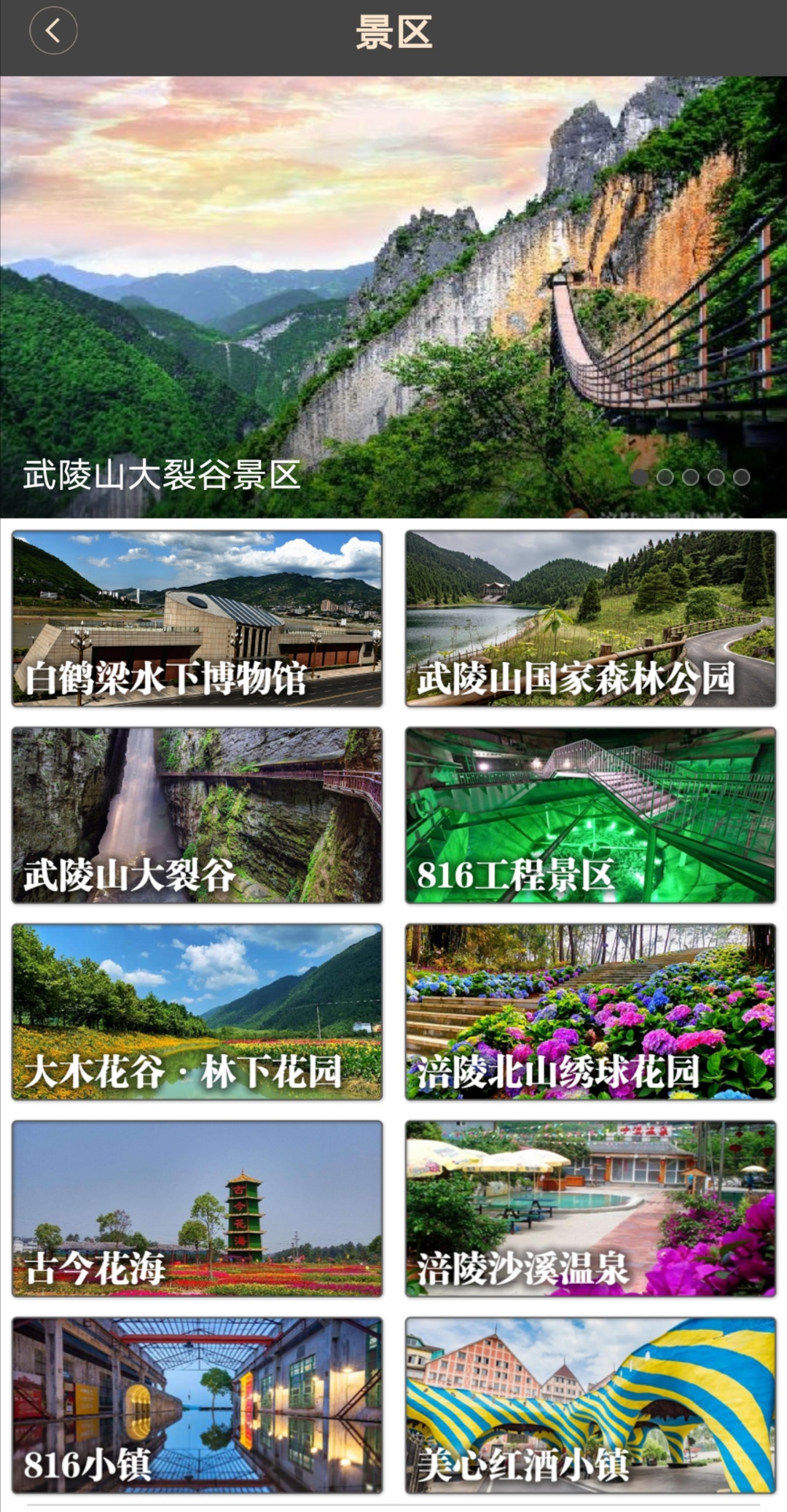Open 816工程景区 card
The image size is (787, 1512).
(590, 815)
